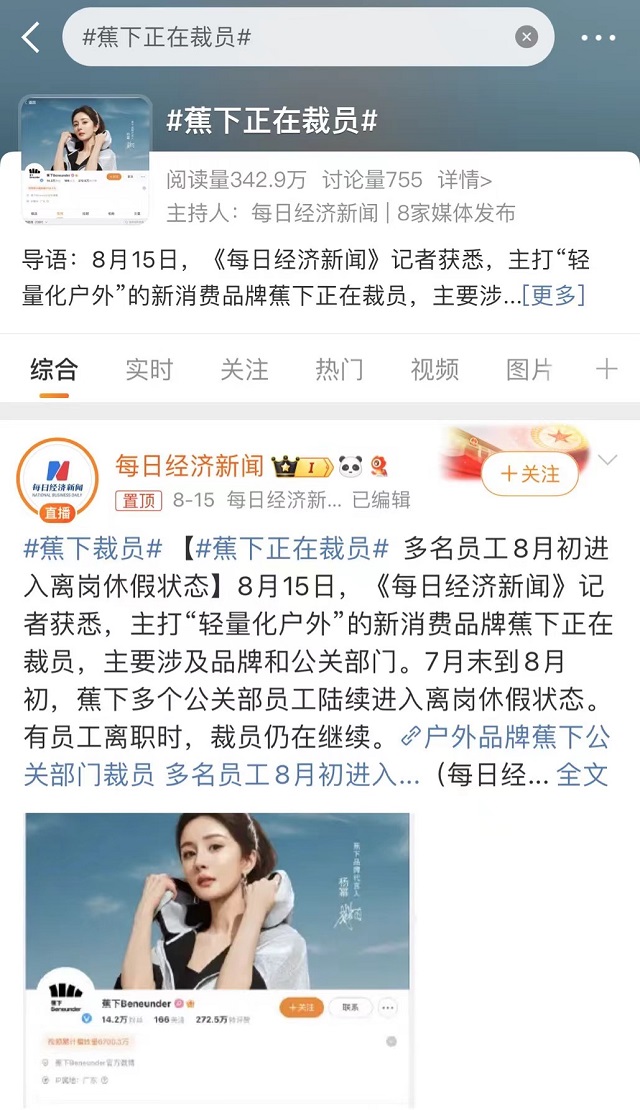Follow 每日经济新闻 with +关注
640x1110 pixels.
tap(529, 473)
